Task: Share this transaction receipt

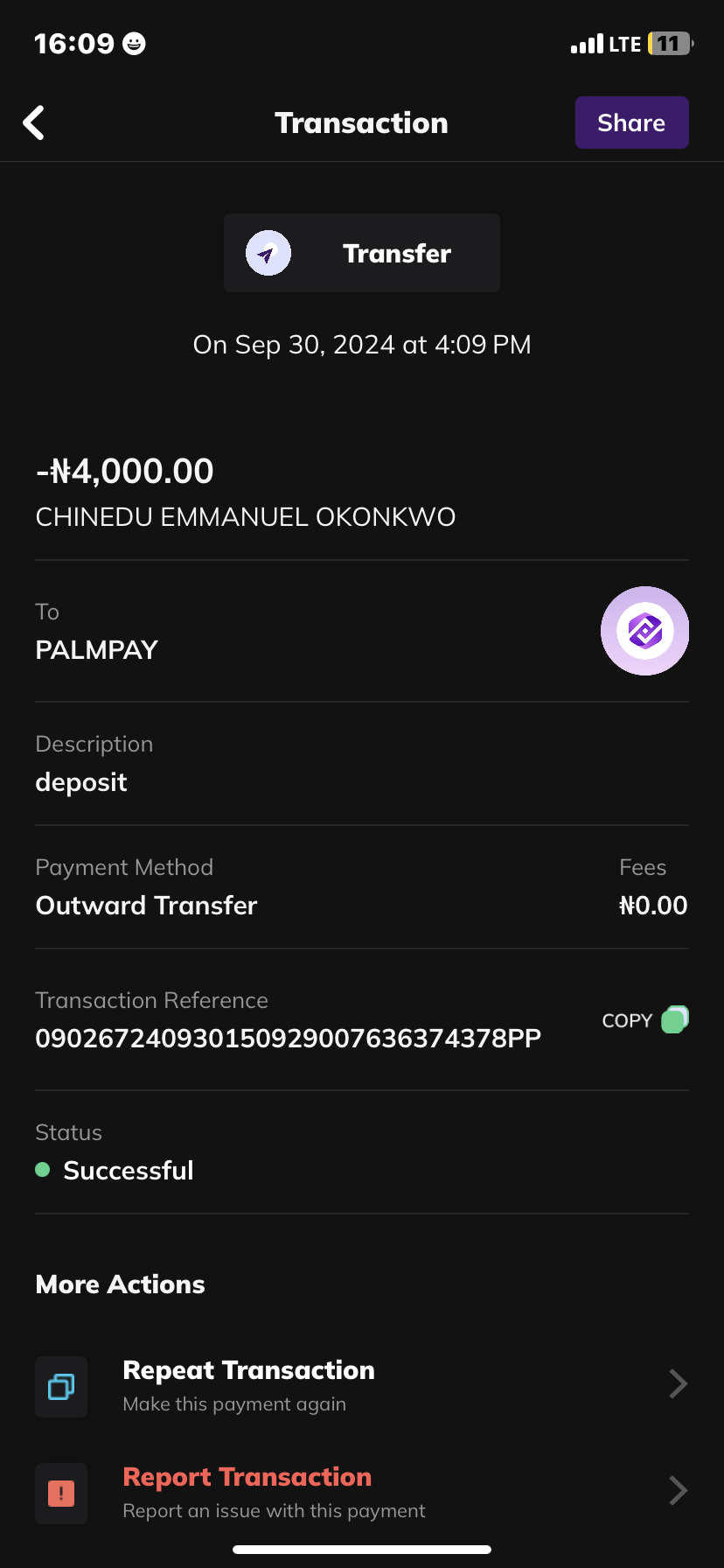Action: [x=631, y=122]
